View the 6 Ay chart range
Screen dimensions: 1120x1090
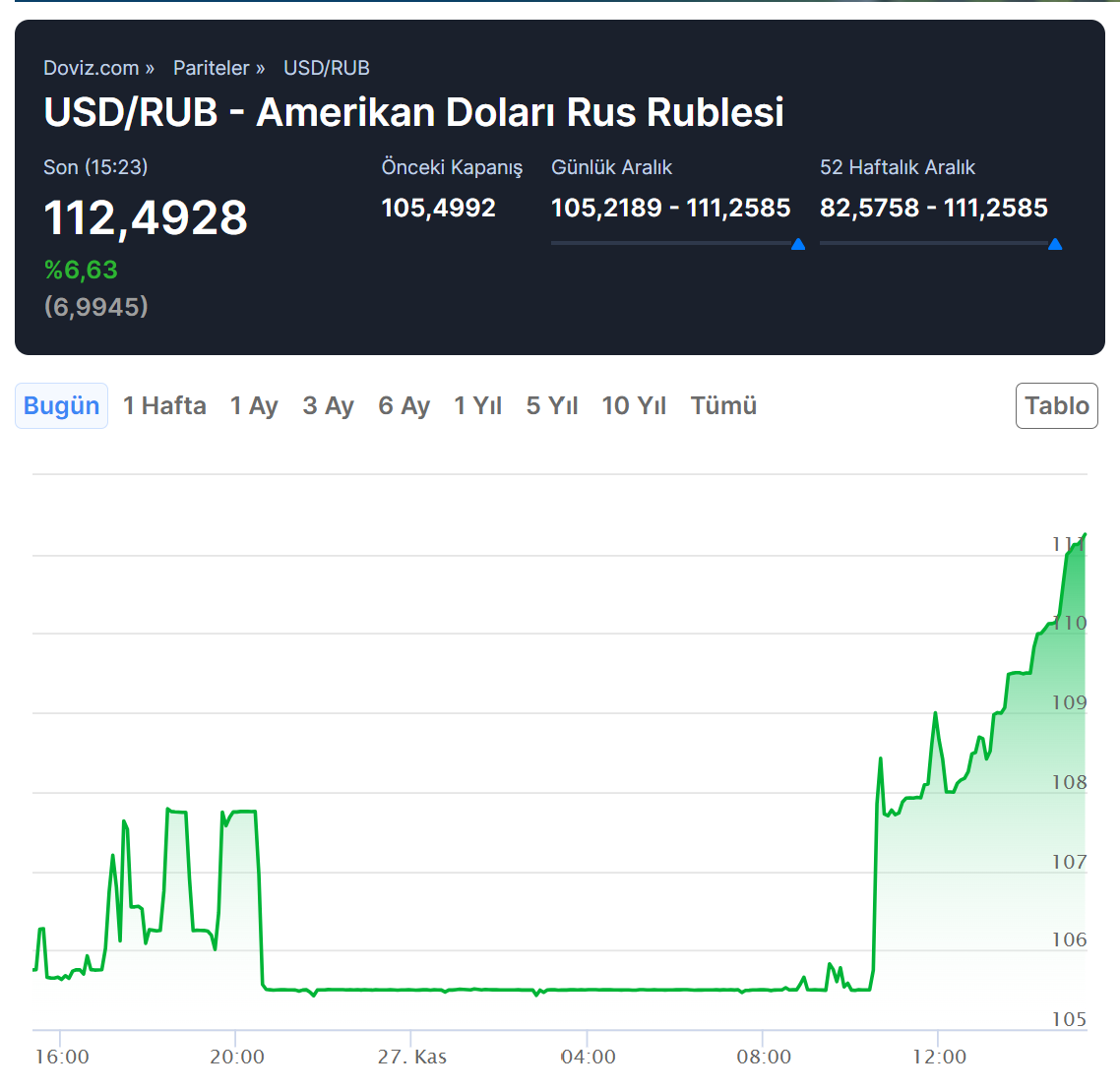click(x=404, y=406)
